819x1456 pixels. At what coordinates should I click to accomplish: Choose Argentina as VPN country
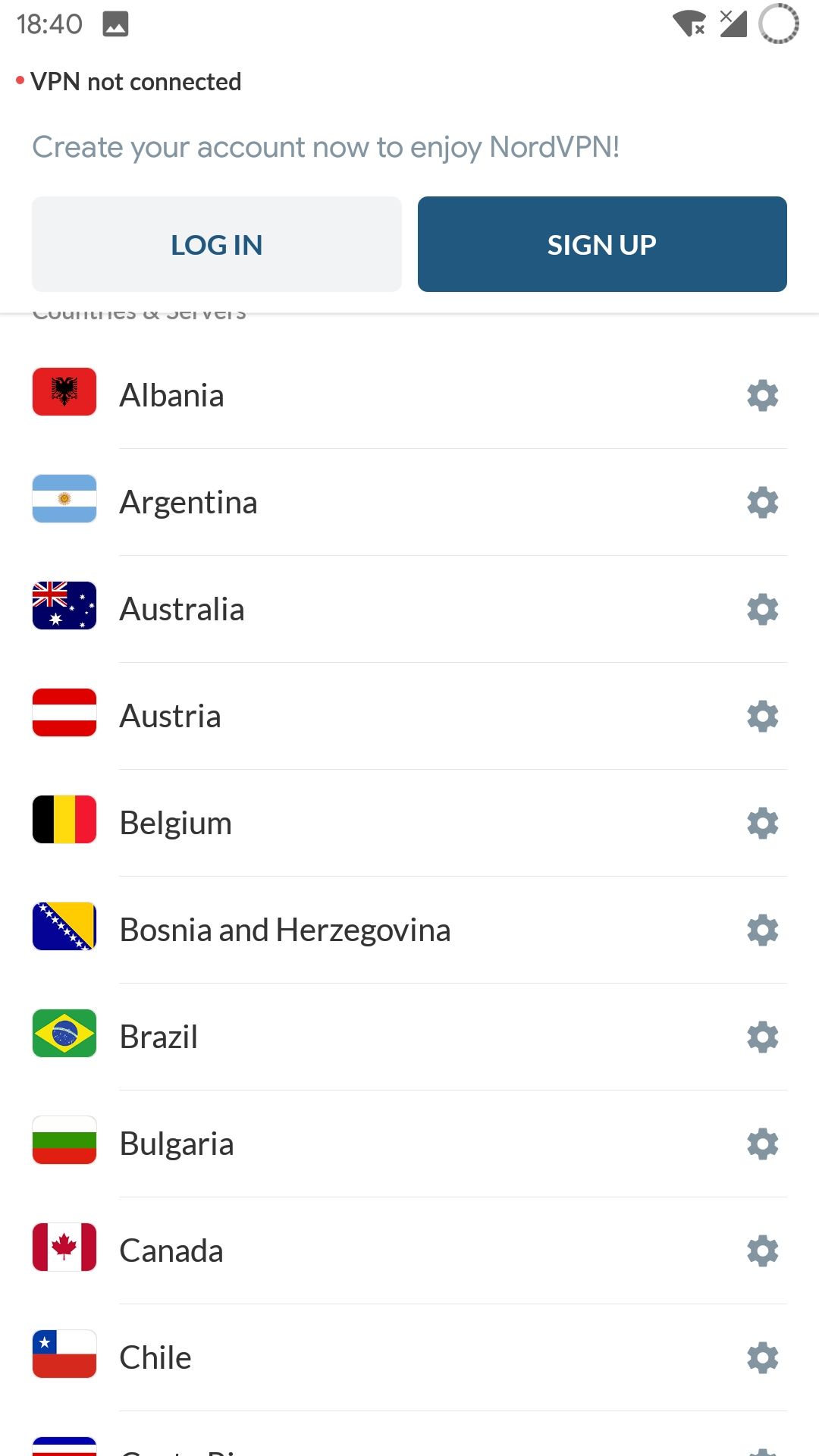coord(188,502)
